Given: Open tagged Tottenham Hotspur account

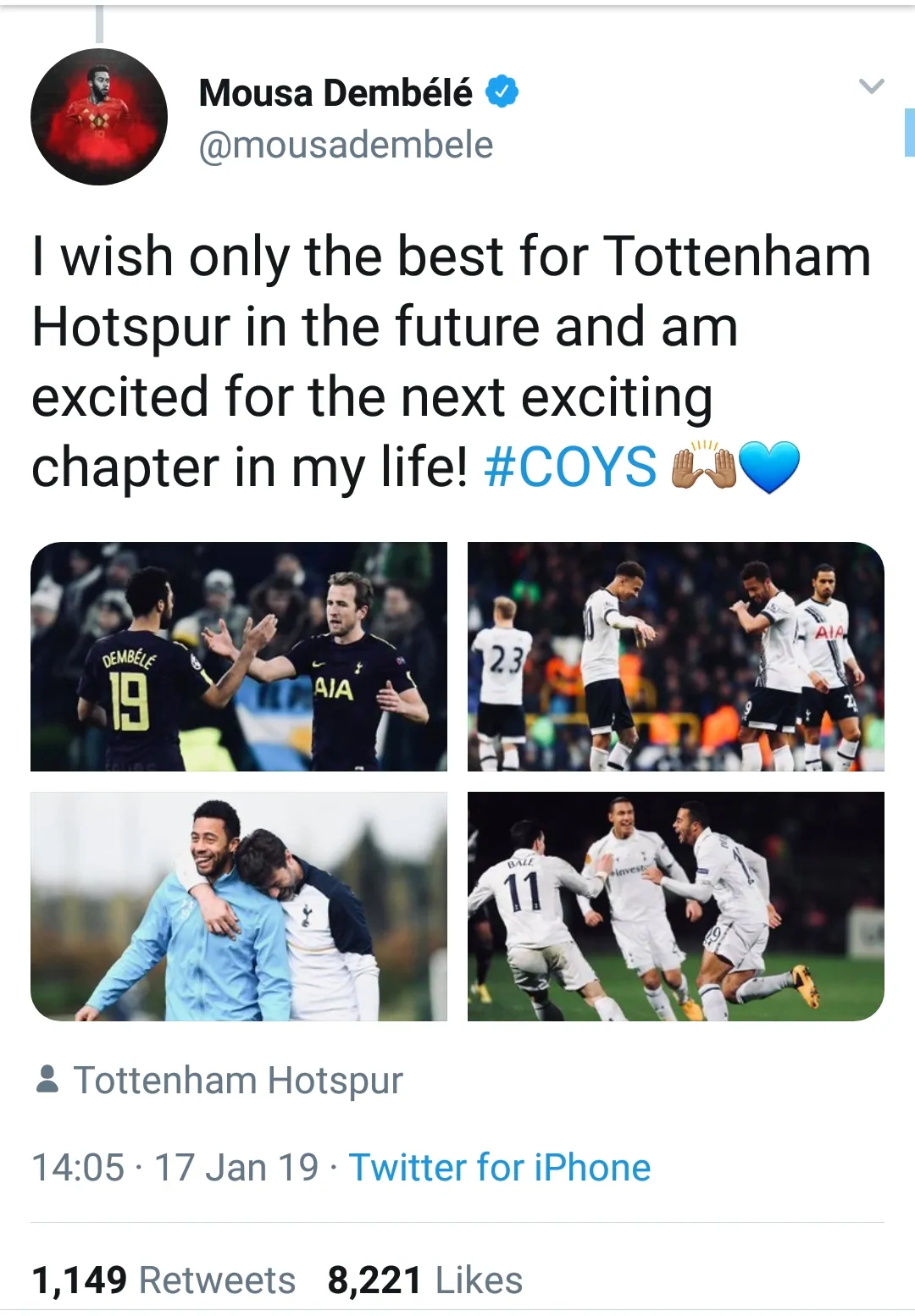Looking at the screenshot, I should point(237,1081).
